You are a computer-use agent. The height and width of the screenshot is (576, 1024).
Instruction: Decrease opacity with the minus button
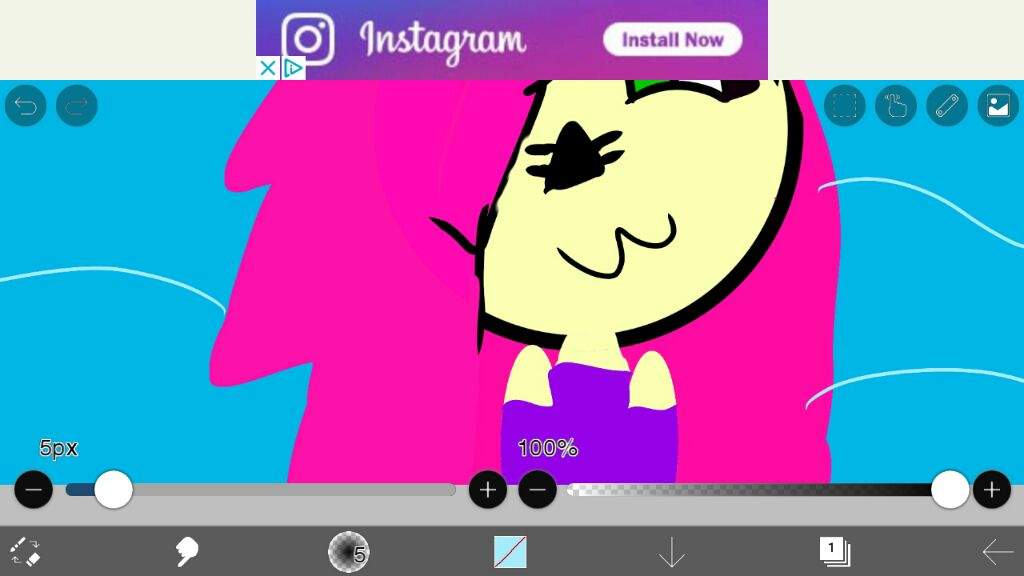click(537, 490)
